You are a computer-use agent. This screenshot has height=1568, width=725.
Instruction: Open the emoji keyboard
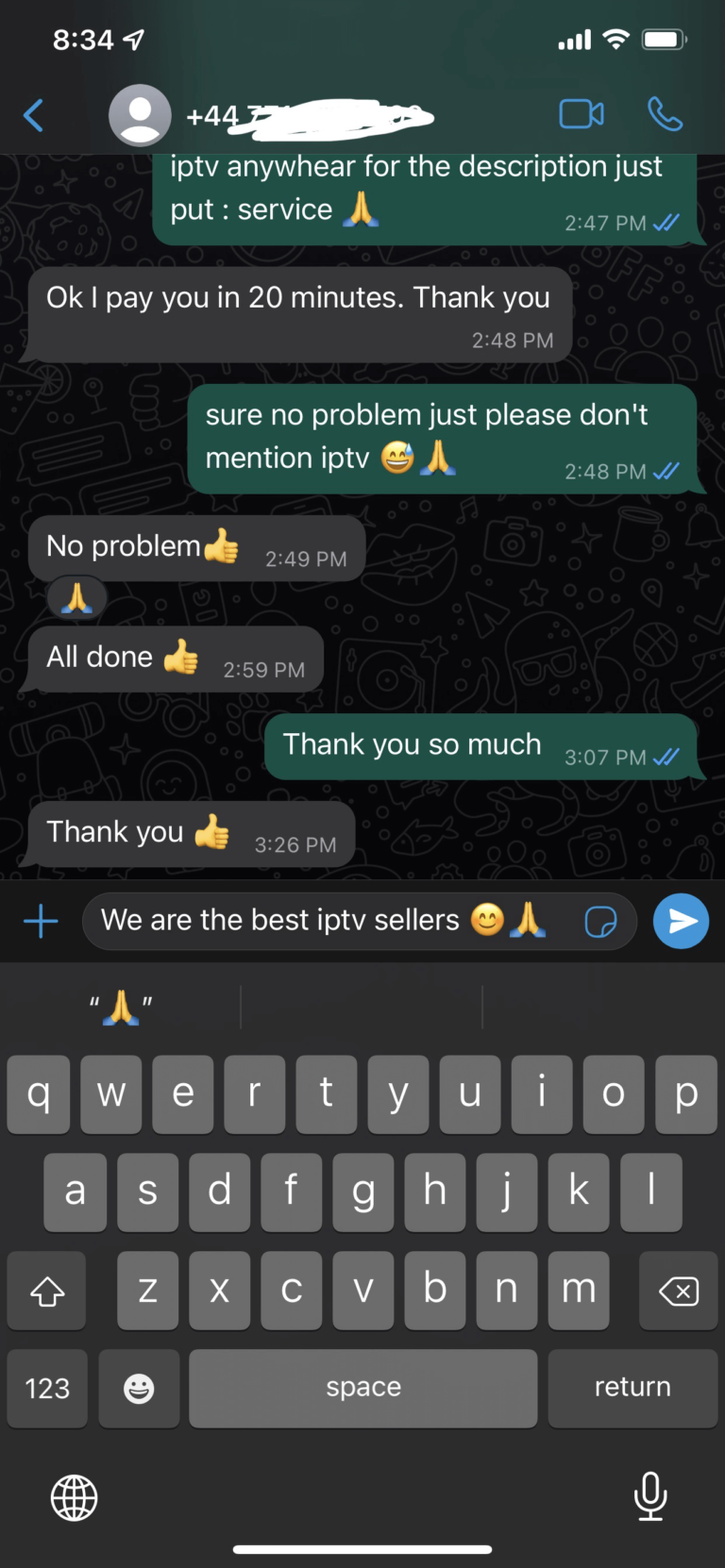pos(139,1388)
